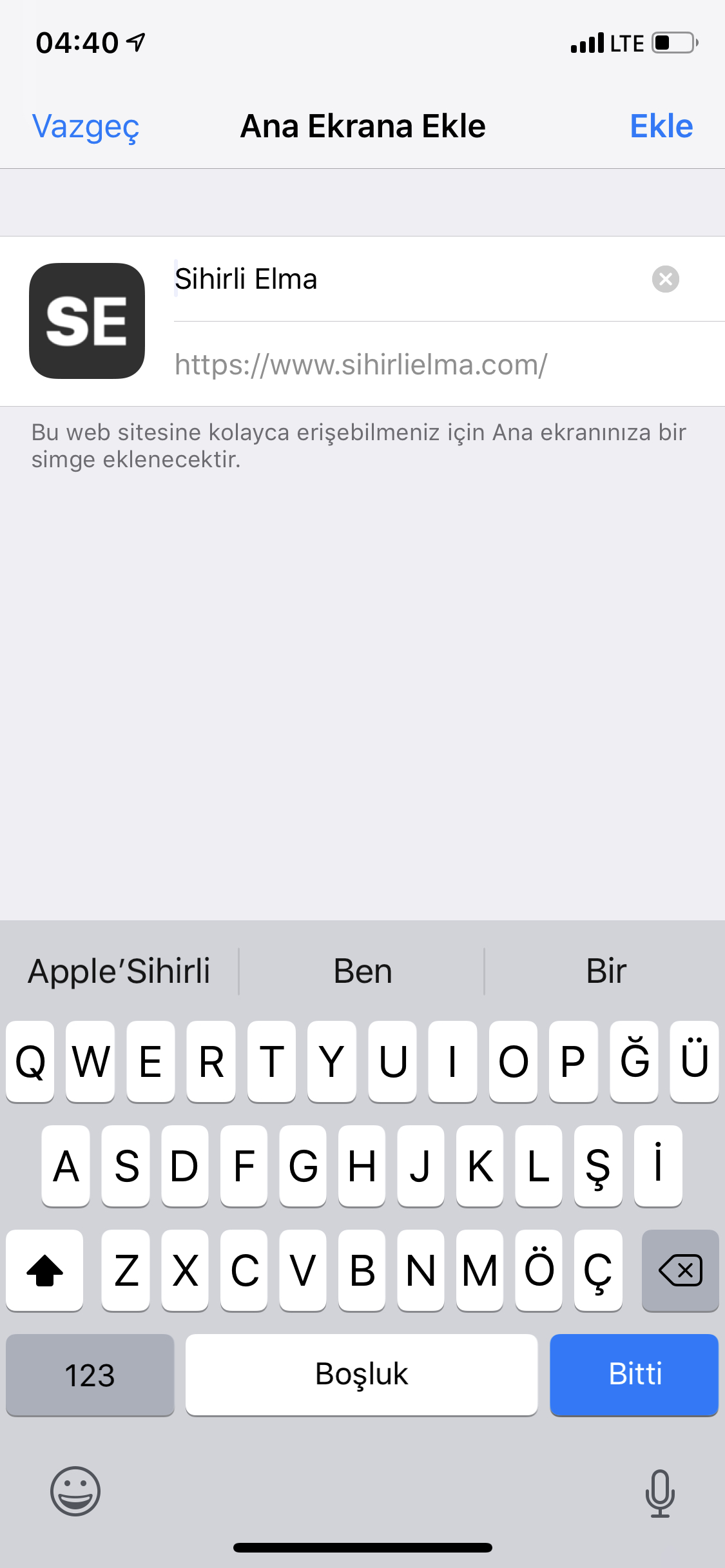The width and height of the screenshot is (725, 1568).
Task: Switch keyboard to 123 numbers layout
Action: [90, 1374]
